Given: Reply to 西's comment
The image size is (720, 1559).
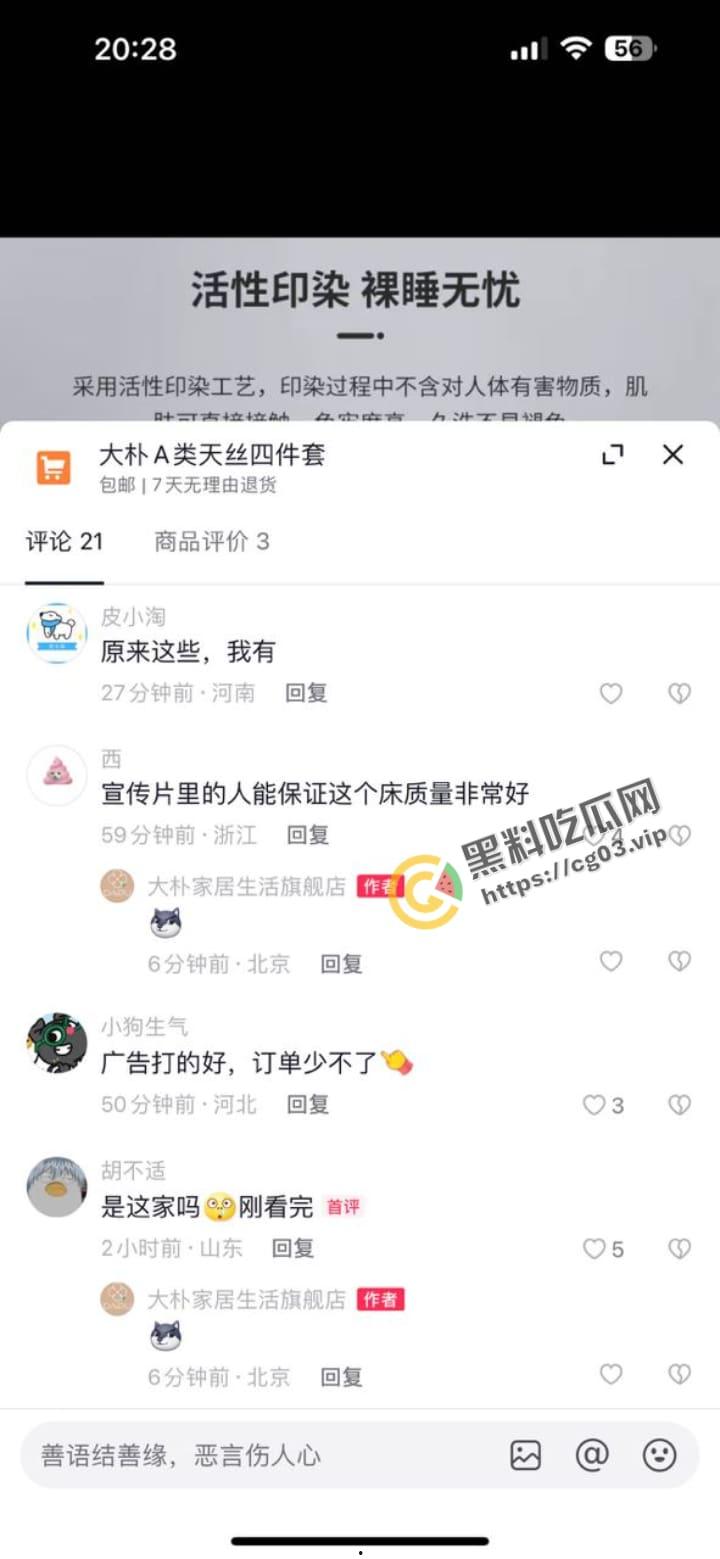Looking at the screenshot, I should coord(308,834).
